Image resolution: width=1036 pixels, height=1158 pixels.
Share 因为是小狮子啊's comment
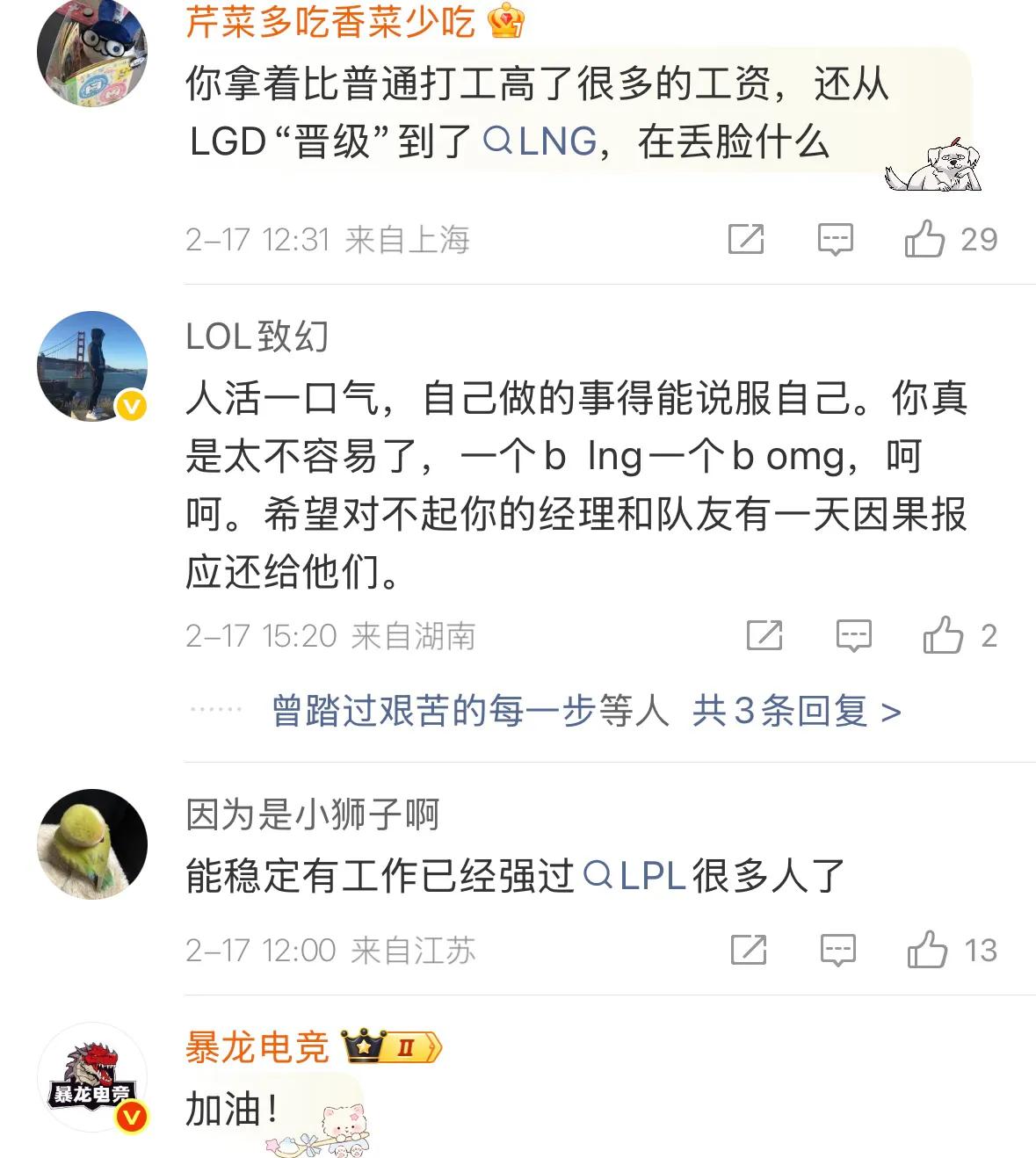[749, 950]
